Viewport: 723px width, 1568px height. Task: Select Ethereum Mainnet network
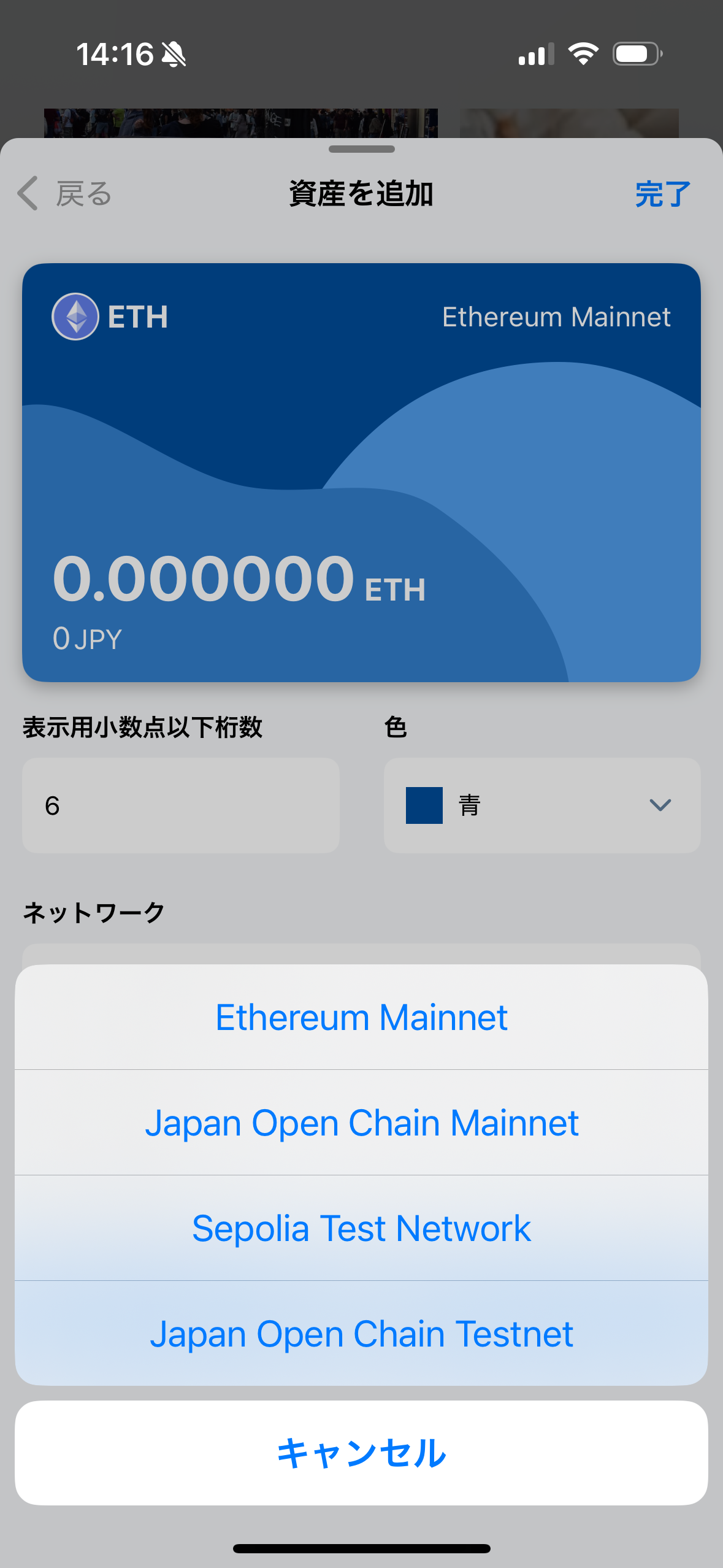coord(361,1017)
